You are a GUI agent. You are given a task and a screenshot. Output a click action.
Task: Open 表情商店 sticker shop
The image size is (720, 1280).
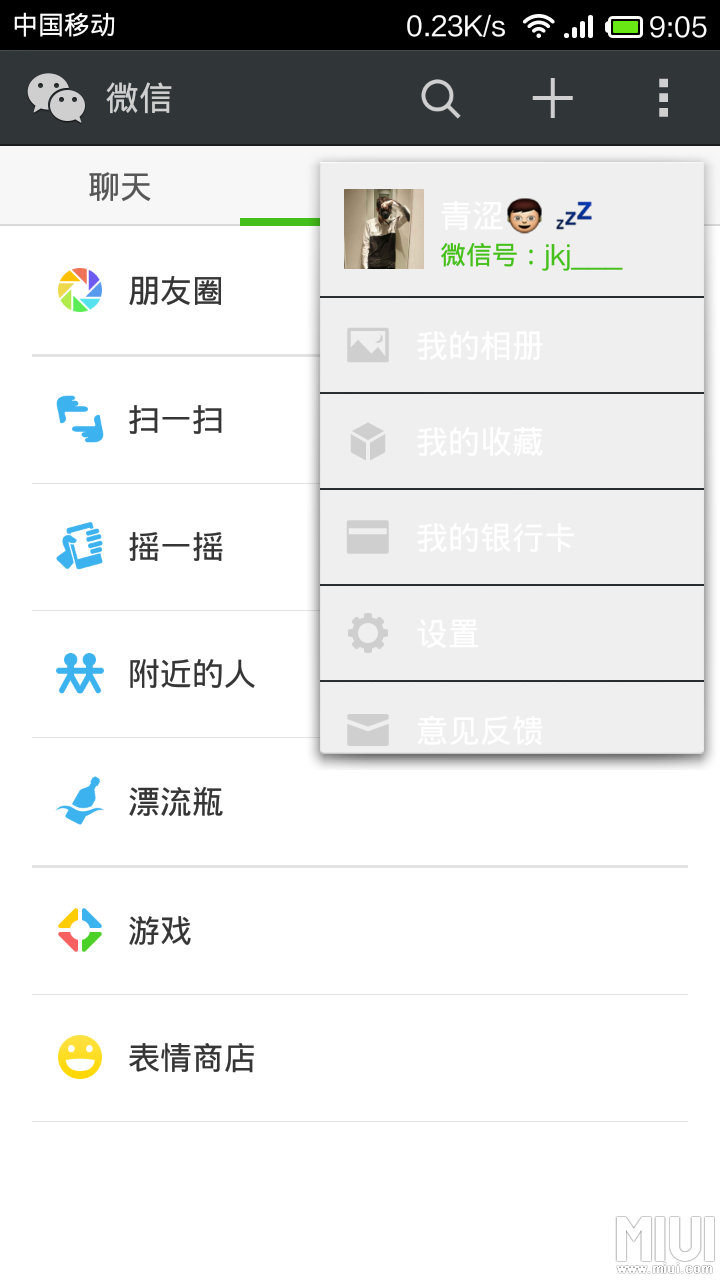click(x=190, y=1058)
